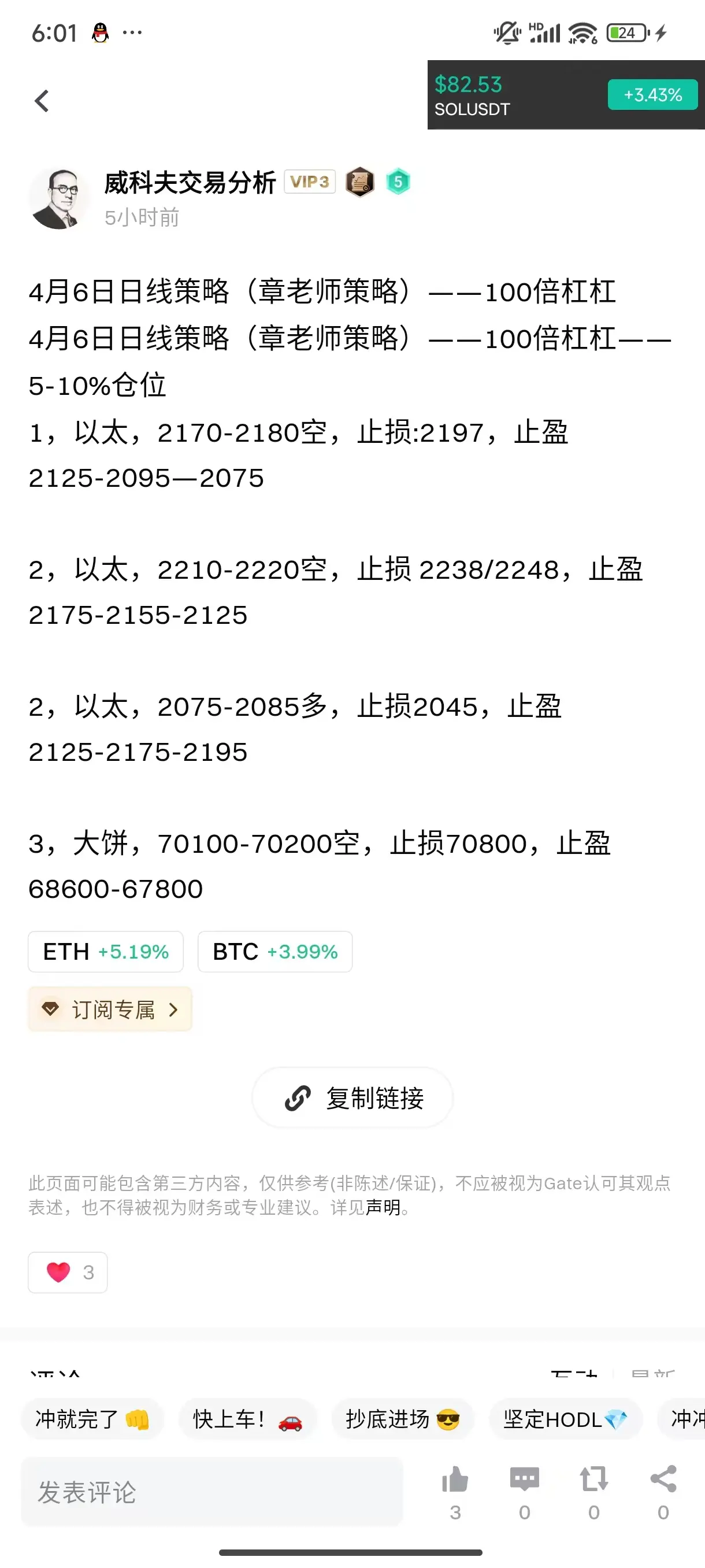Open comments via the speech bubble icon
This screenshot has width=705, height=1568.
524,1492
